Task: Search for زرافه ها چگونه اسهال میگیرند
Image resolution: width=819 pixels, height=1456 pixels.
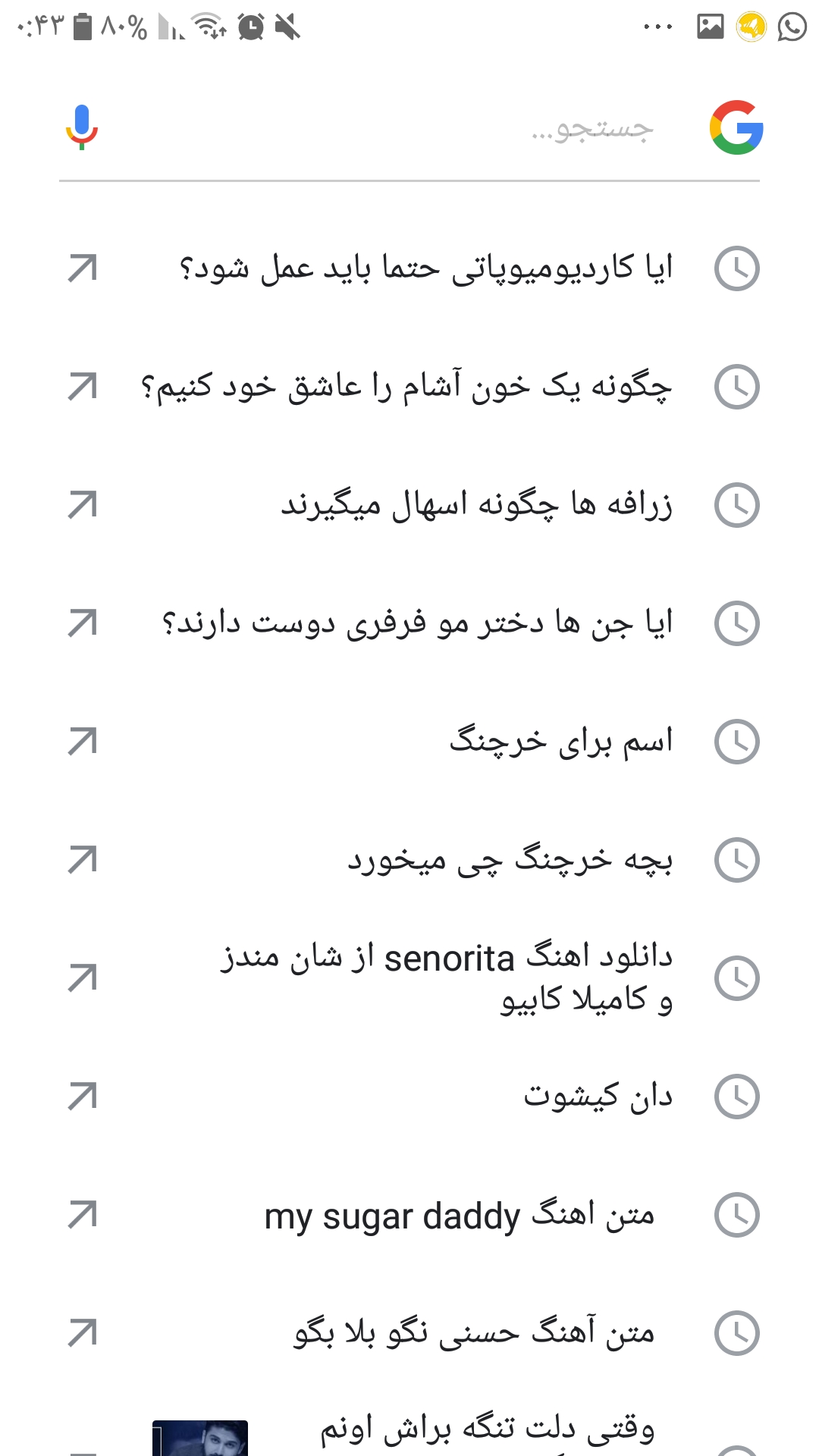Action: point(476,505)
